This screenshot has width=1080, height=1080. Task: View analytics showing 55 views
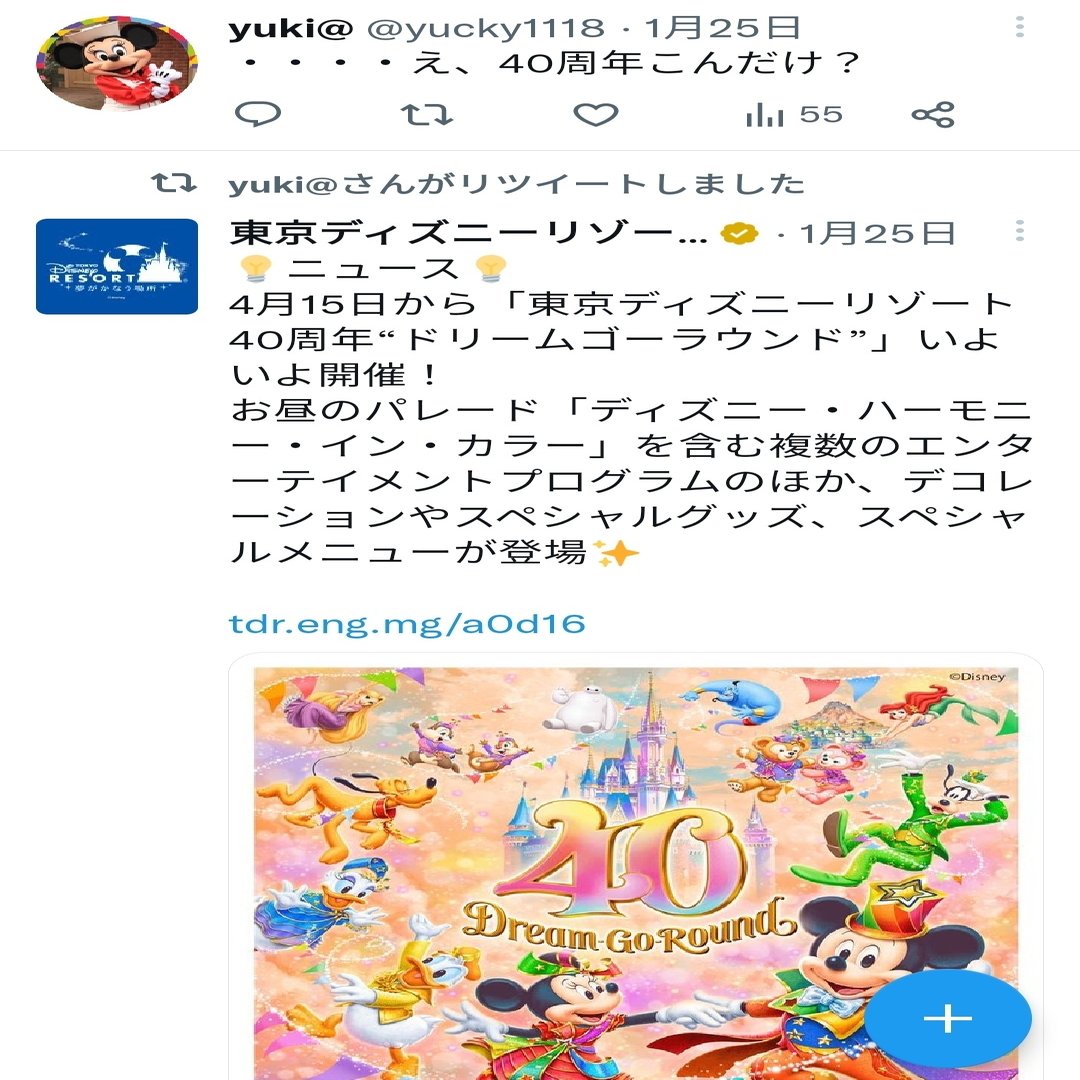[794, 114]
